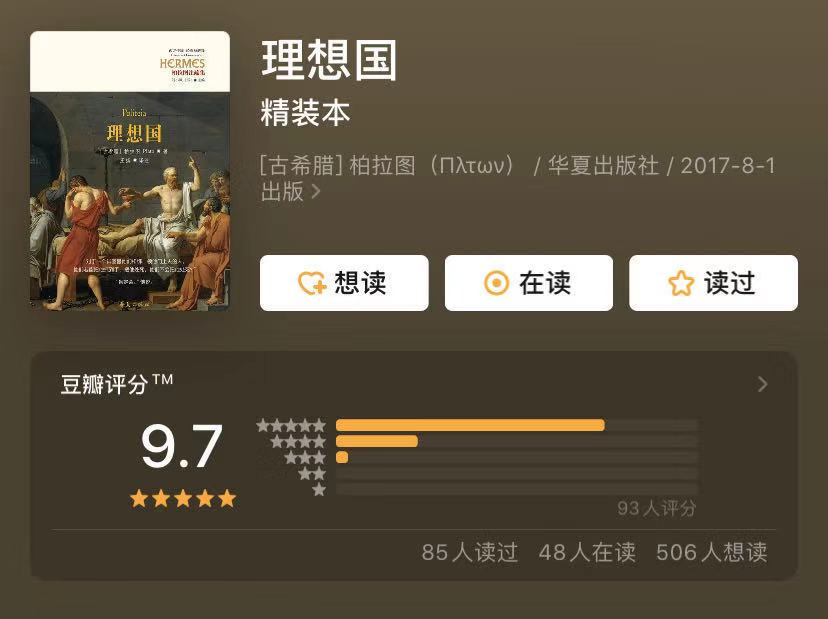Mark the book as 读过
Viewport: 828px width, 619px height.
pos(713,283)
